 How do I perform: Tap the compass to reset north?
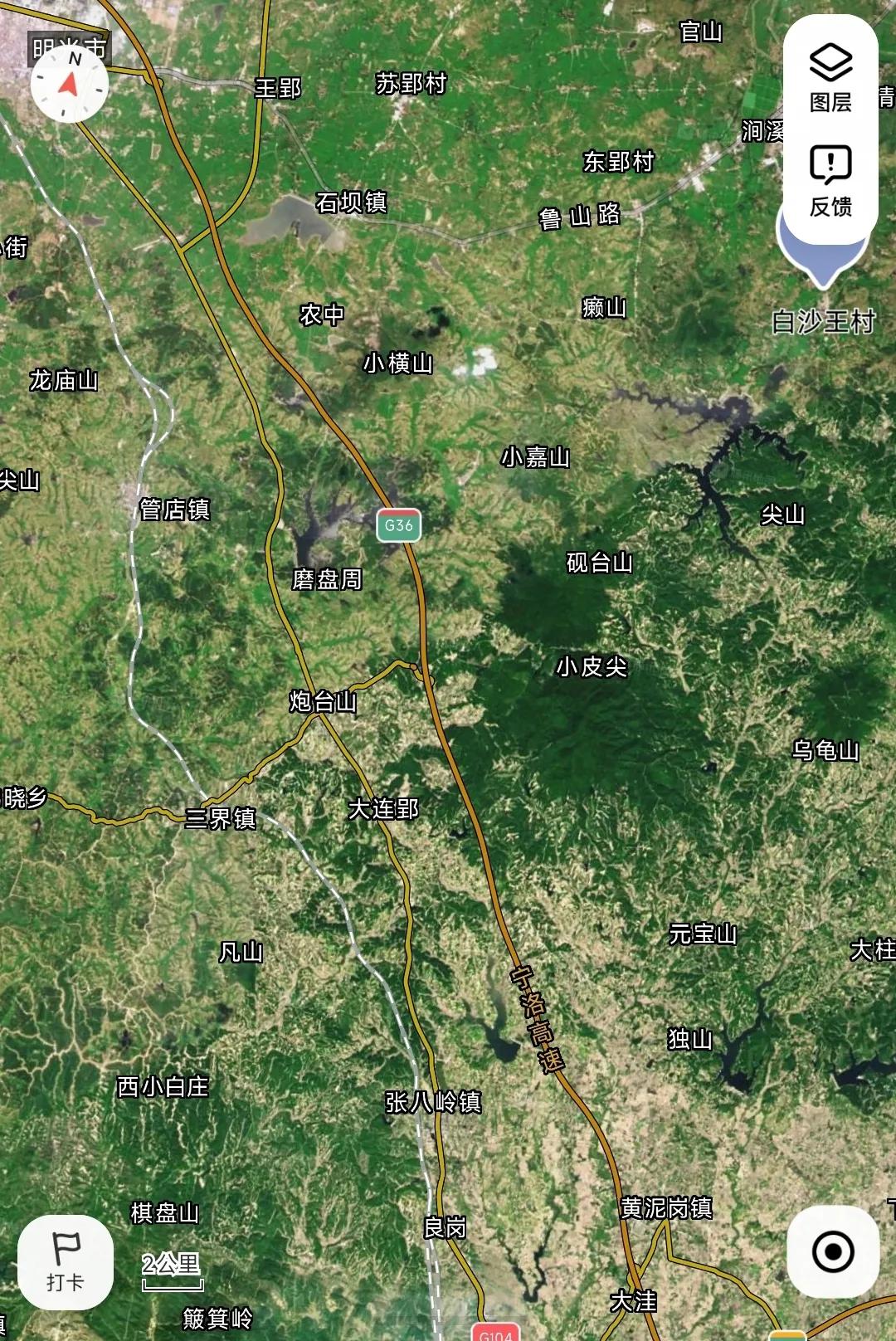[70, 84]
